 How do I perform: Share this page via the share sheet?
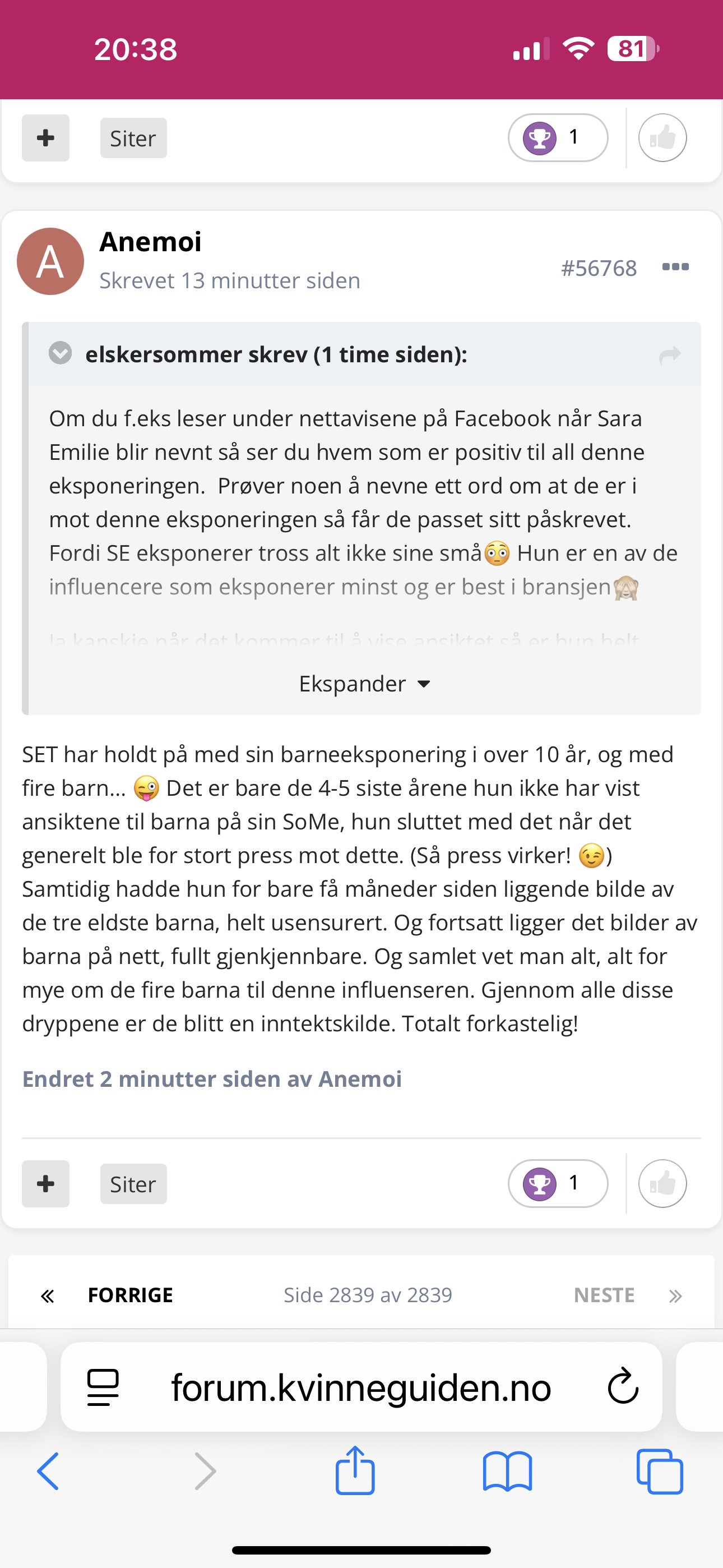coord(355,1471)
